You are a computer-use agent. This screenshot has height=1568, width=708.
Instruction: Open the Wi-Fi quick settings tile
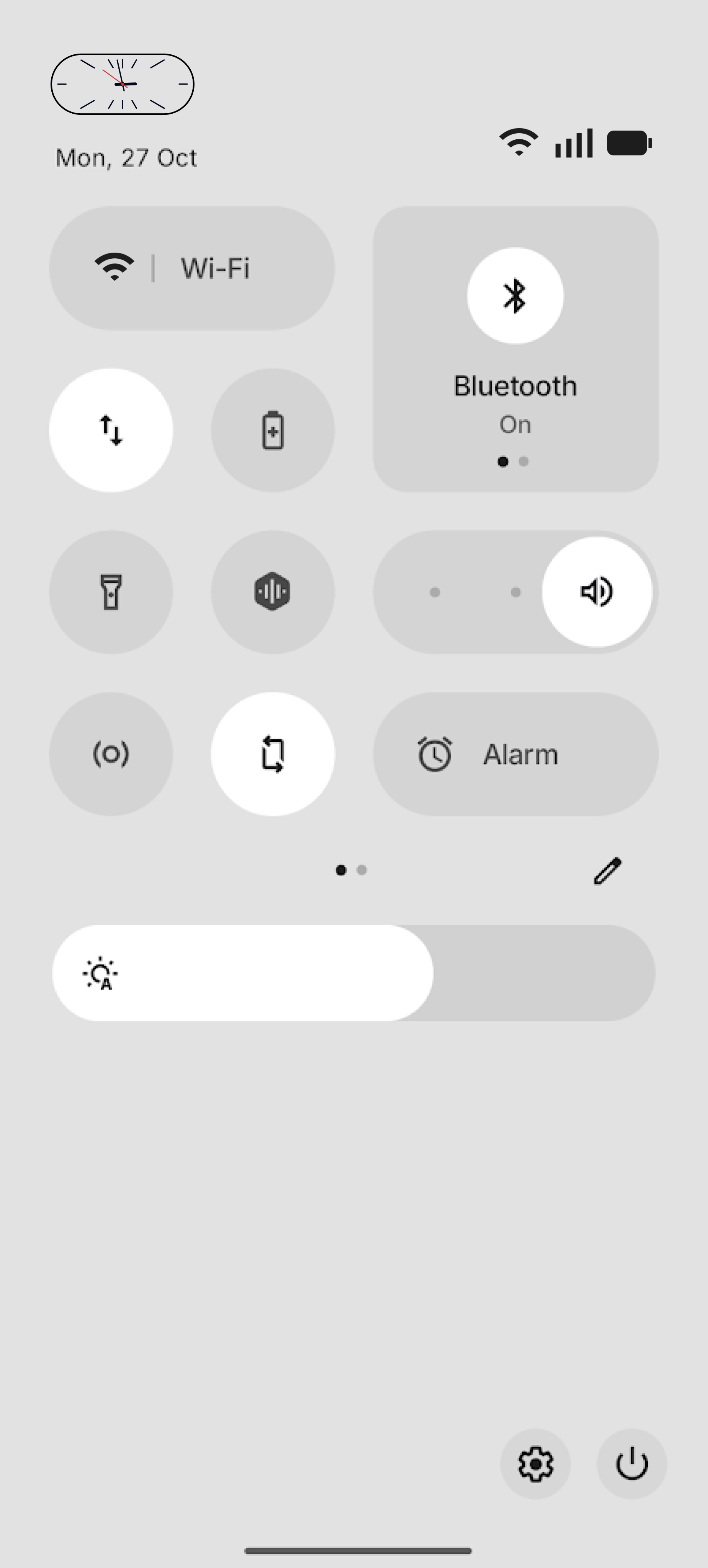tap(192, 268)
